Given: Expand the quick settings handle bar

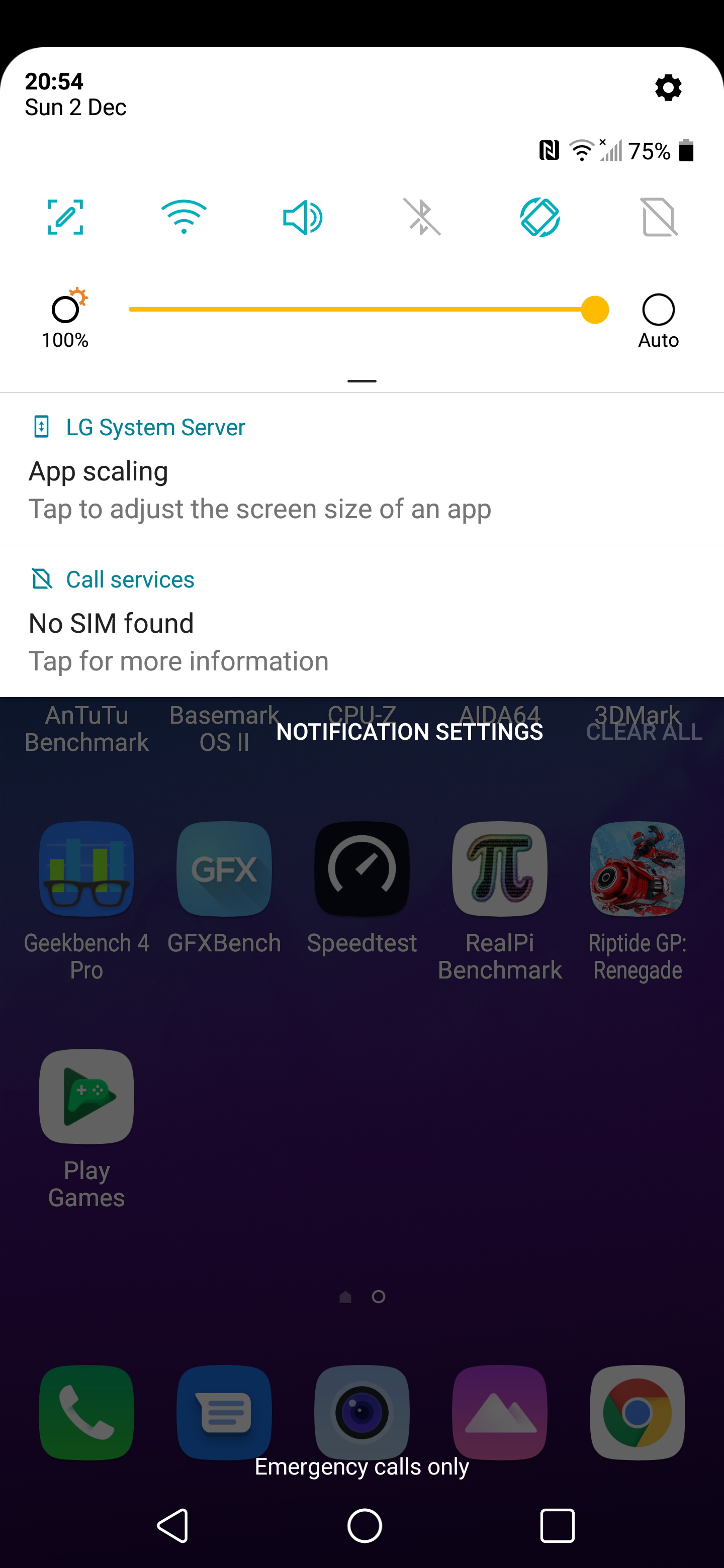Looking at the screenshot, I should [361, 381].
